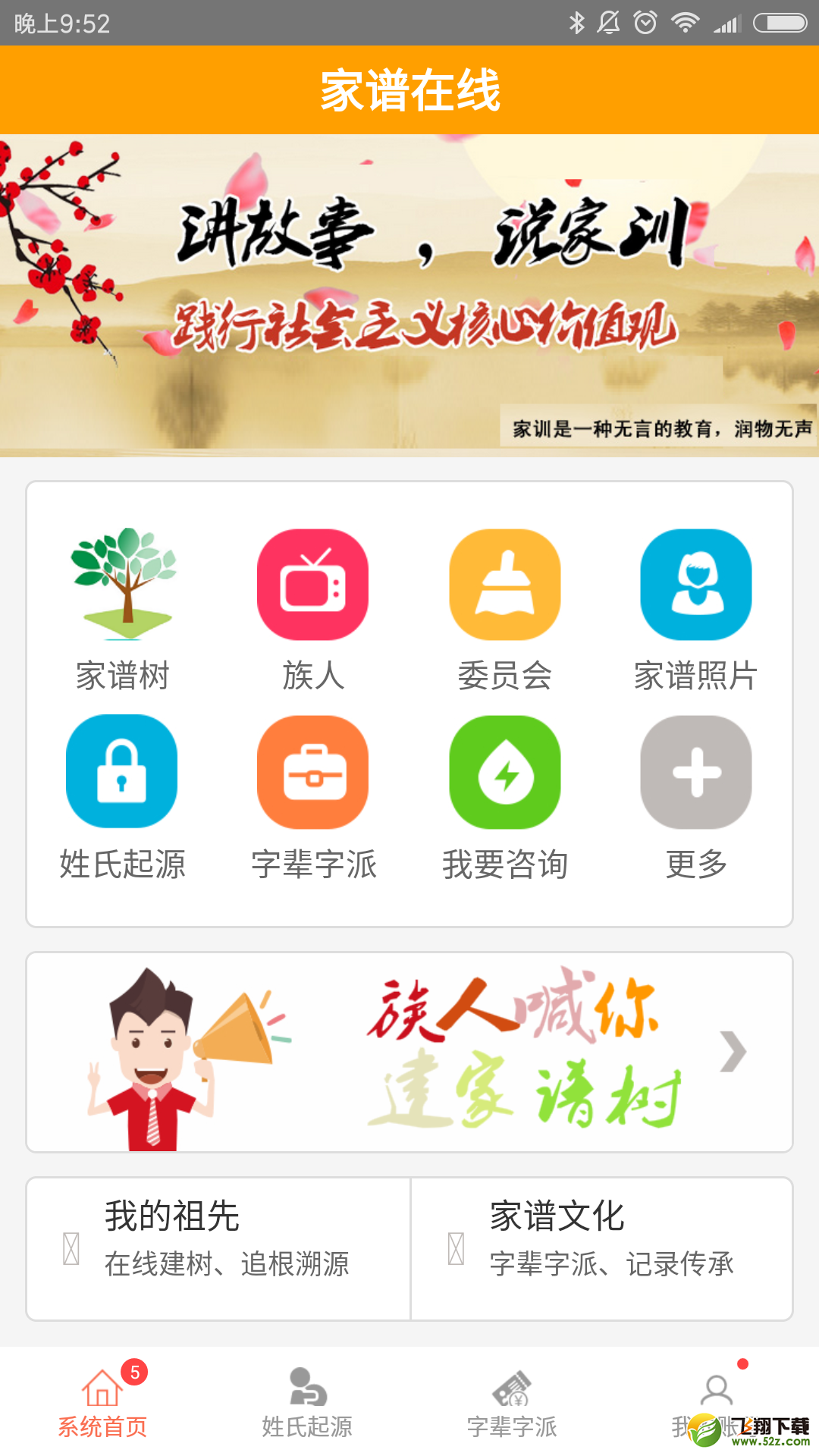
Task: Switch to the 系统首页 bottom tab
Action: click(x=102, y=1403)
